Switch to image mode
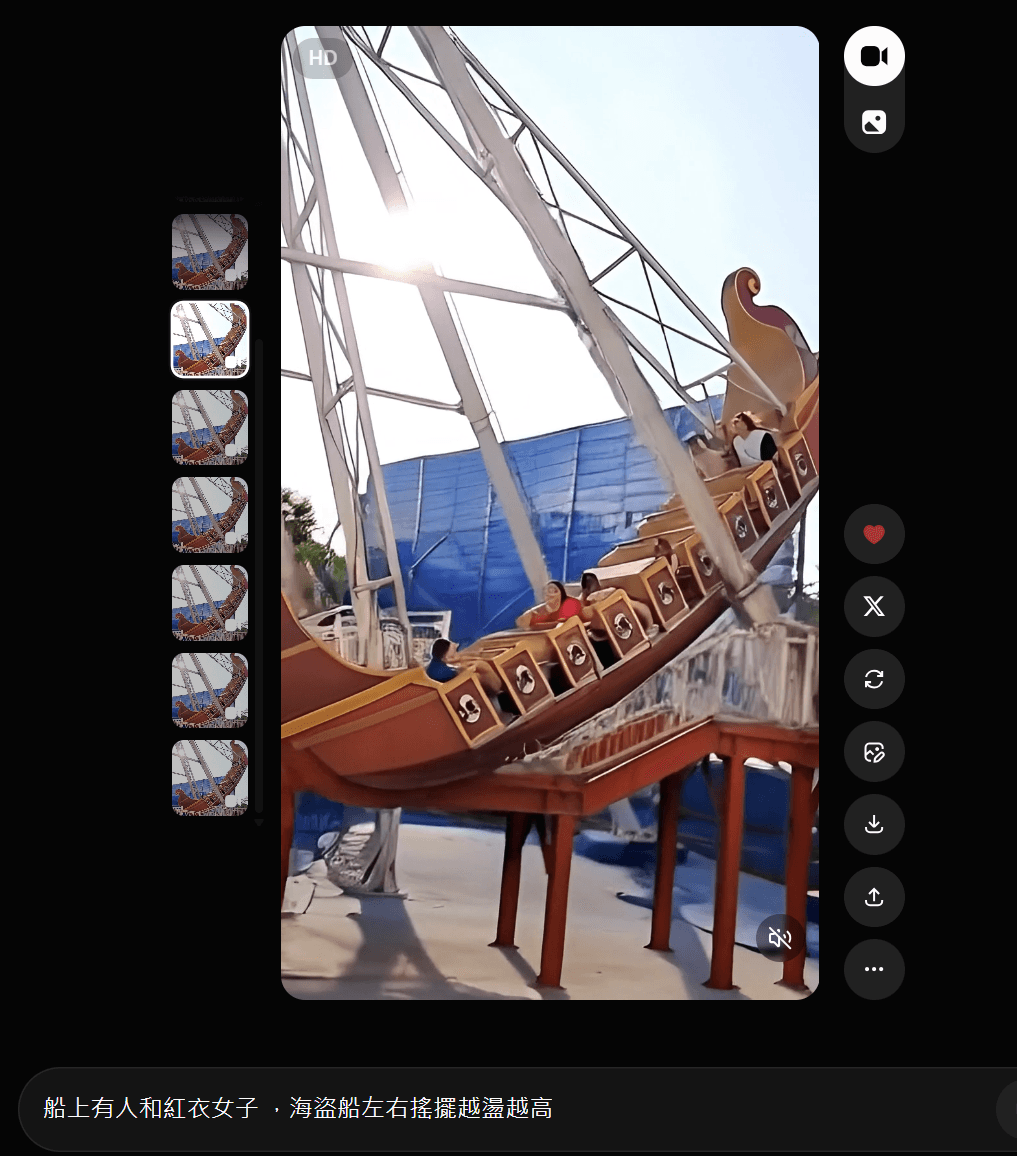1017x1156 pixels. click(x=873, y=122)
